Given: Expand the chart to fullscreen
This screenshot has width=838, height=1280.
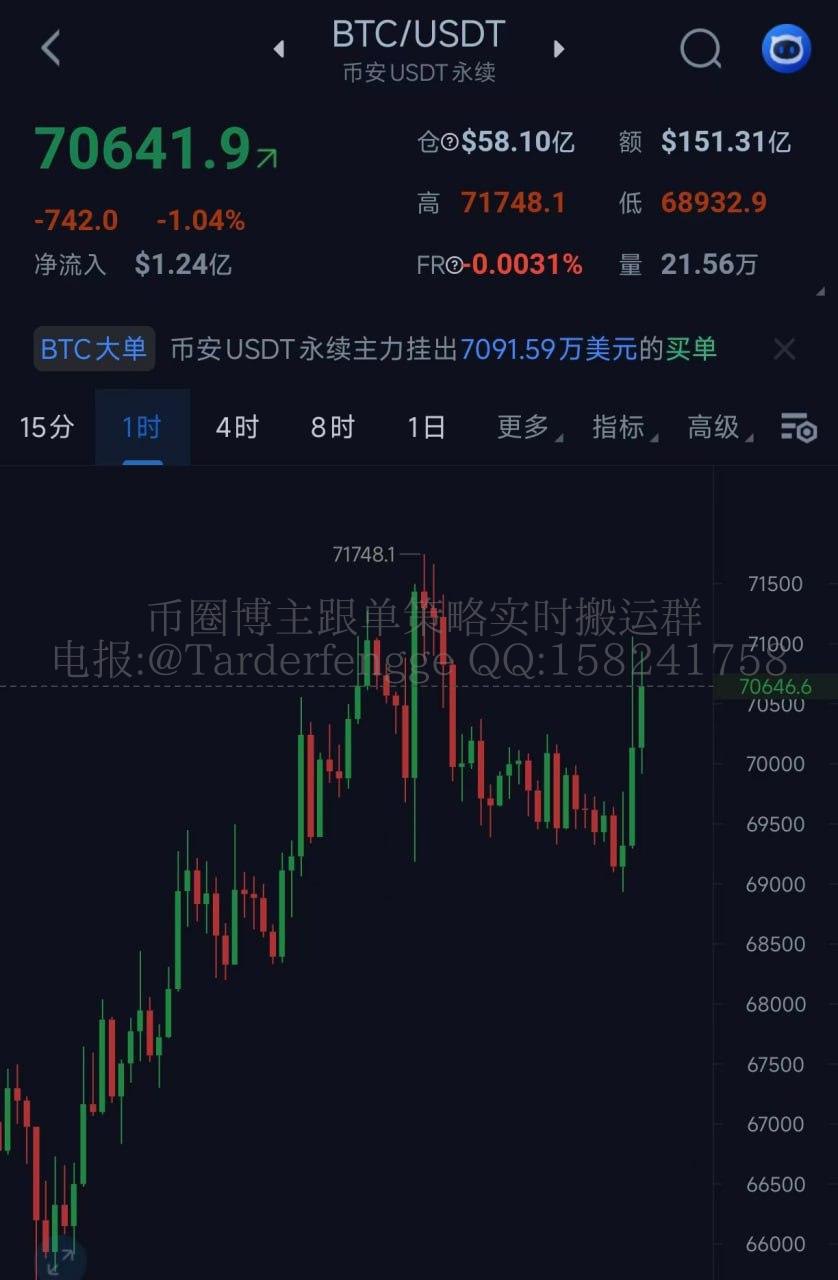Looking at the screenshot, I should (x=58, y=1260).
